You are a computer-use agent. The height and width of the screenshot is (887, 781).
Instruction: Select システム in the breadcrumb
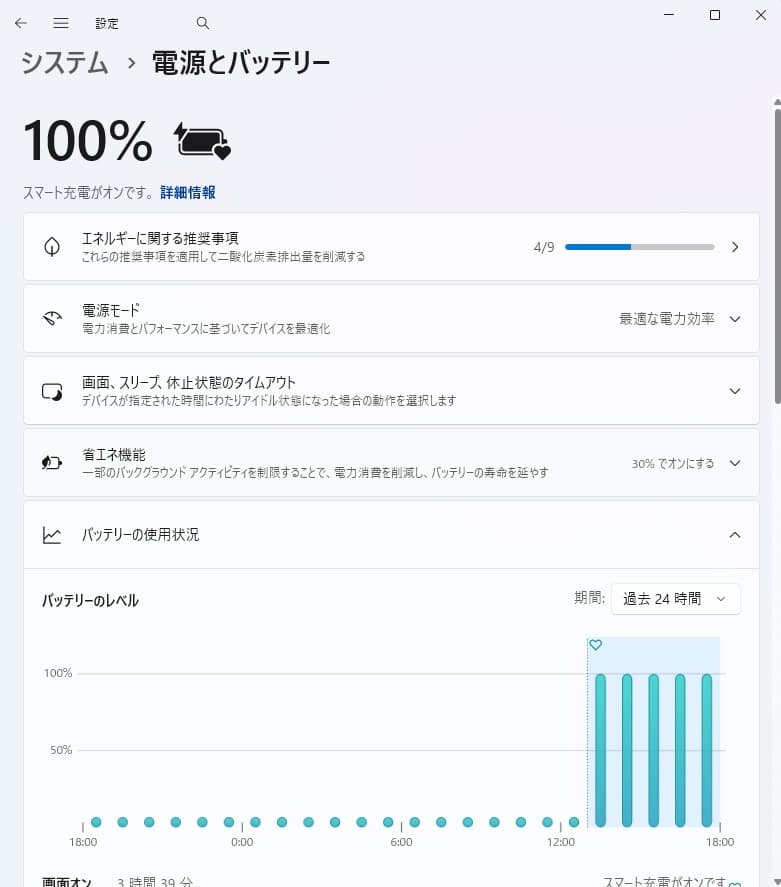[63, 62]
